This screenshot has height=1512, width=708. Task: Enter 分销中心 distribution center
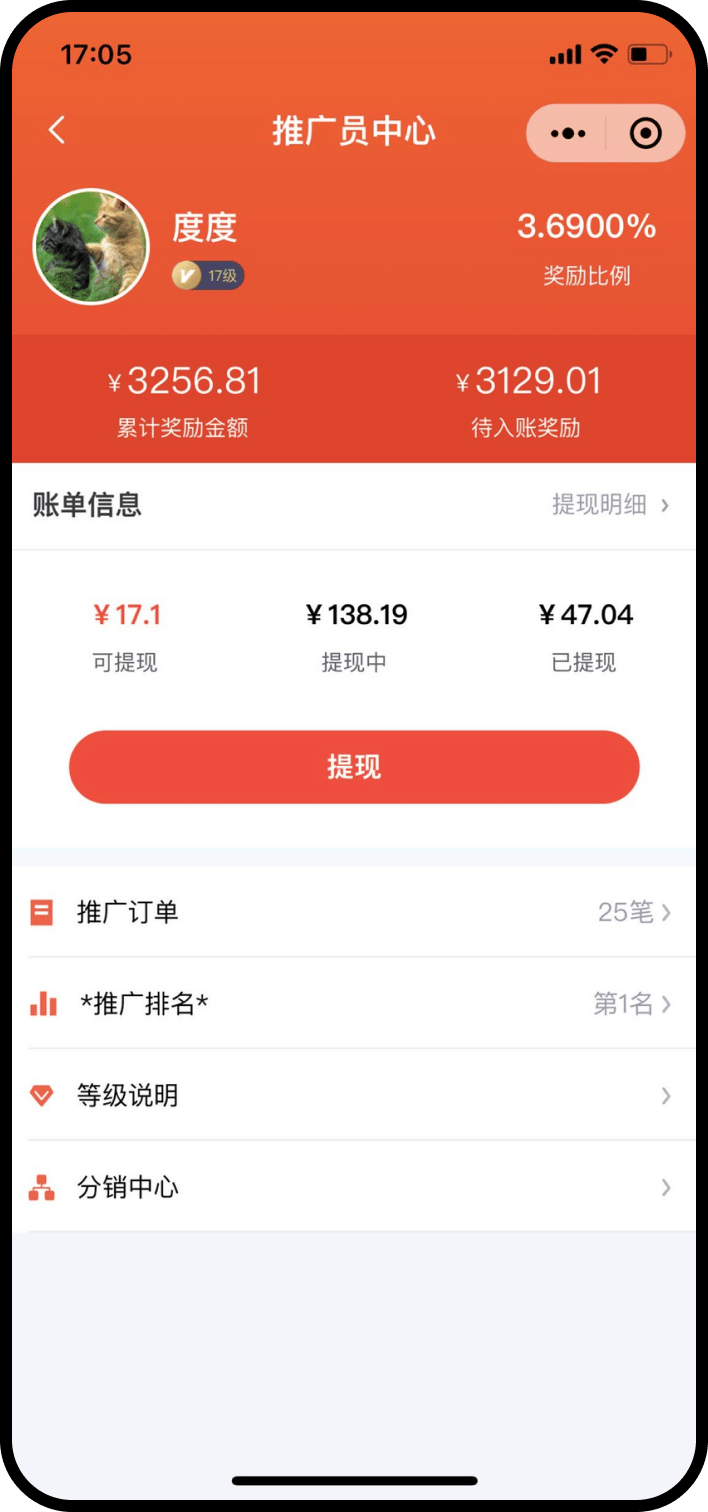point(354,1188)
